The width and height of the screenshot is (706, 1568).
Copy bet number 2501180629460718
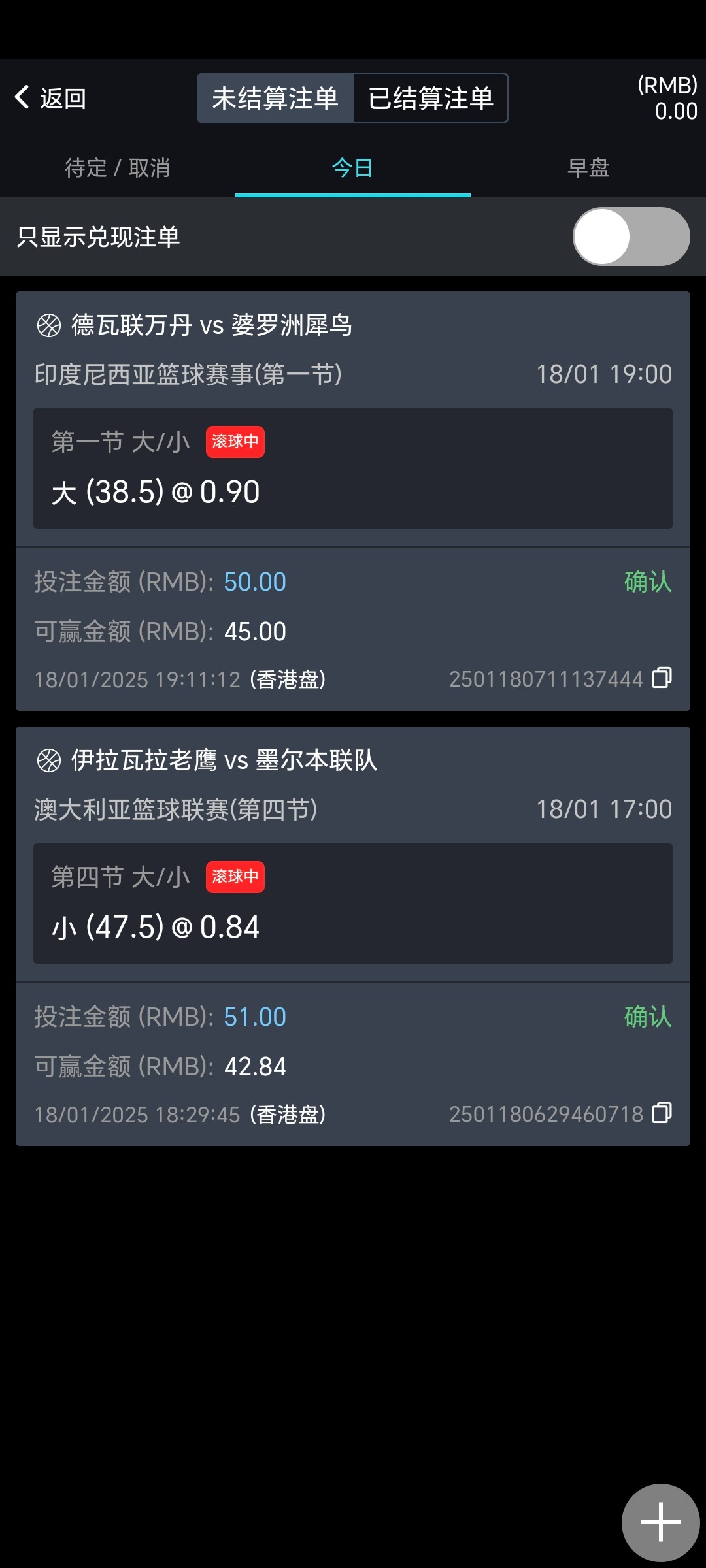tap(662, 1113)
